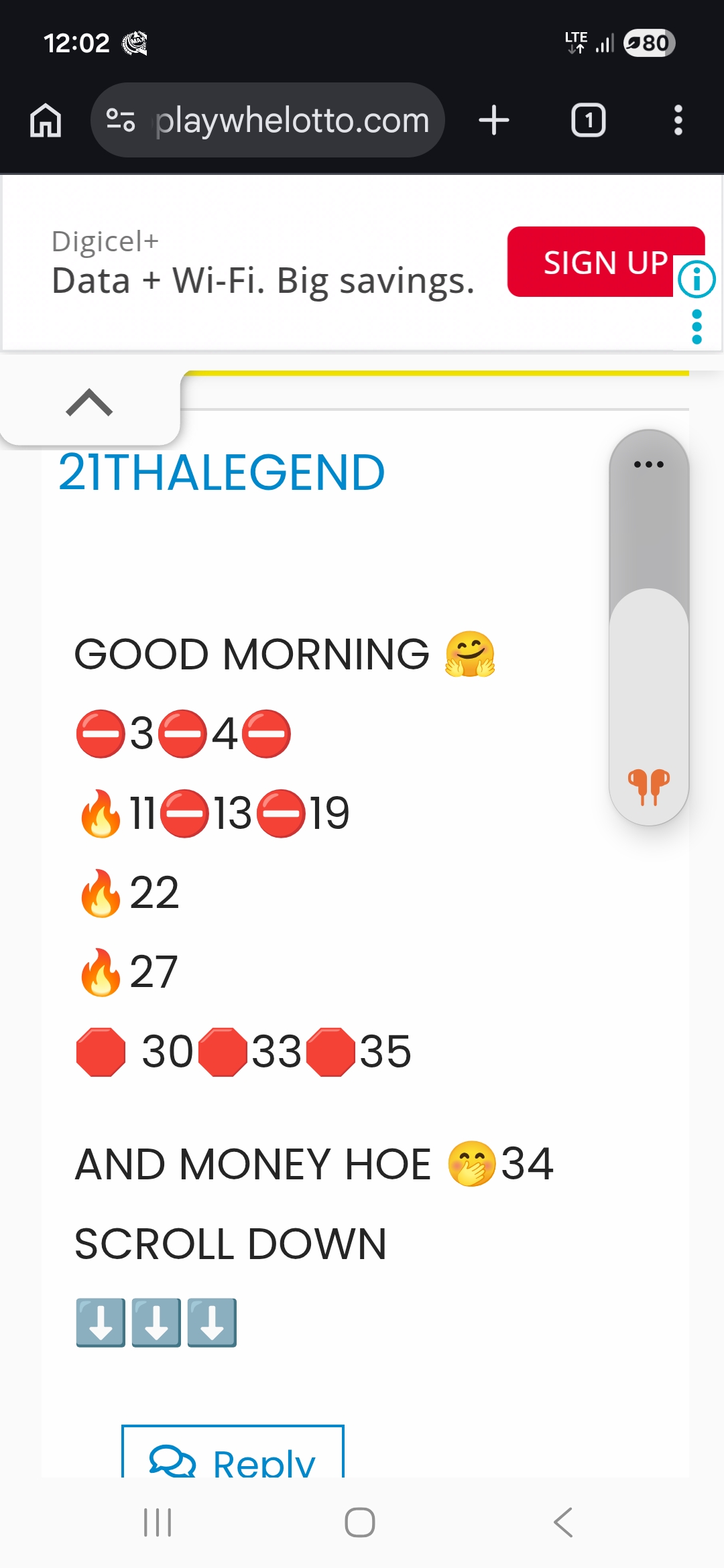Open 21THALEGEND's profile link
This screenshot has height=1568, width=724.
pyautogui.click(x=221, y=473)
